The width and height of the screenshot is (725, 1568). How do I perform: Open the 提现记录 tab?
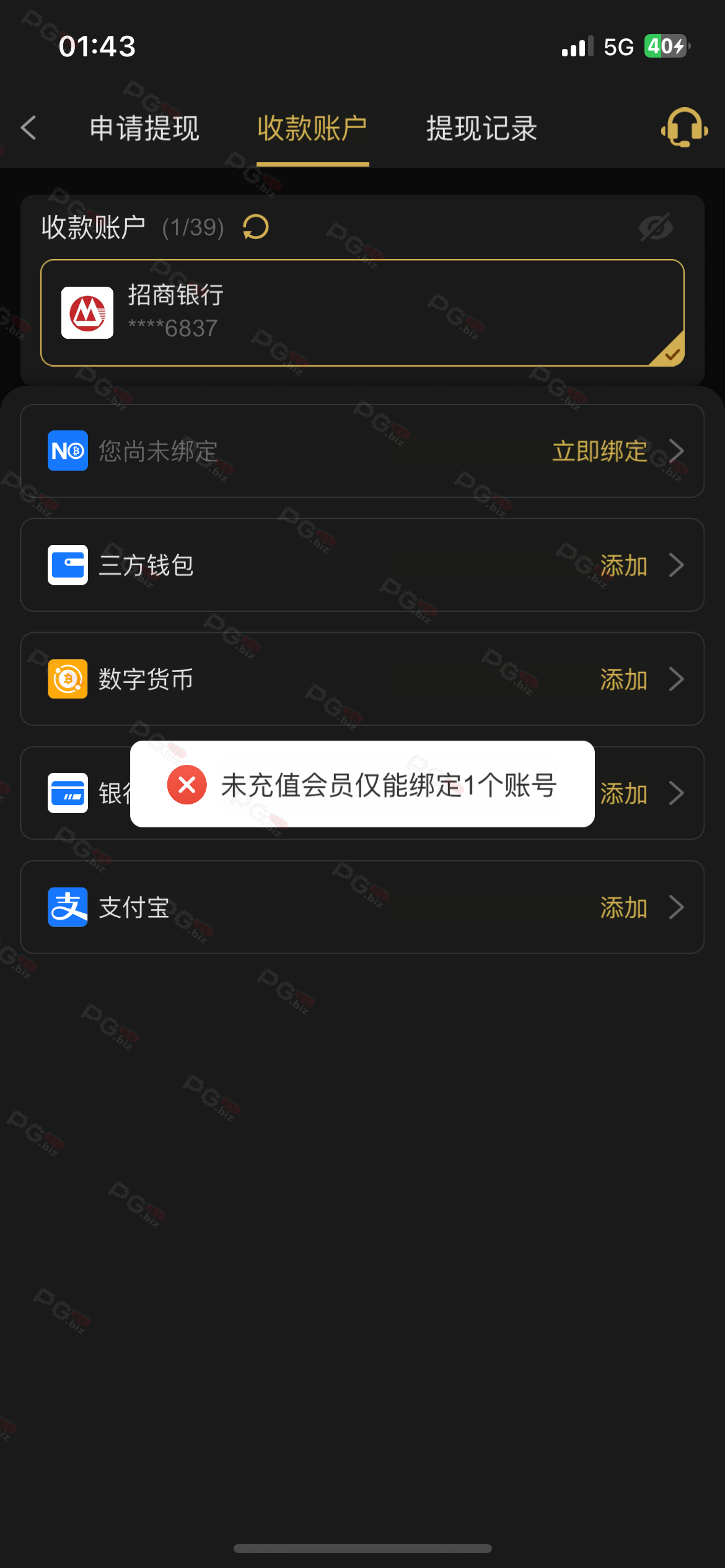coord(481,128)
